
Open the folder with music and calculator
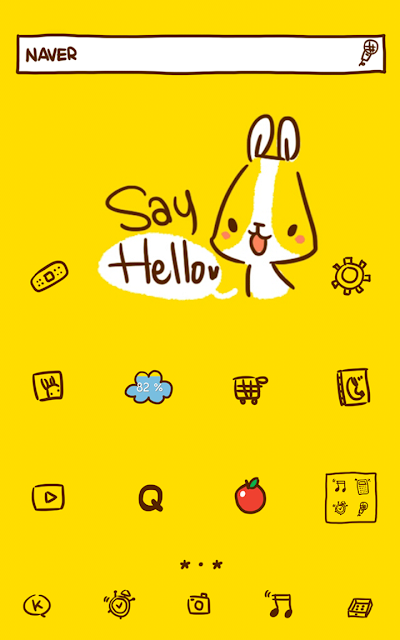click(351, 498)
